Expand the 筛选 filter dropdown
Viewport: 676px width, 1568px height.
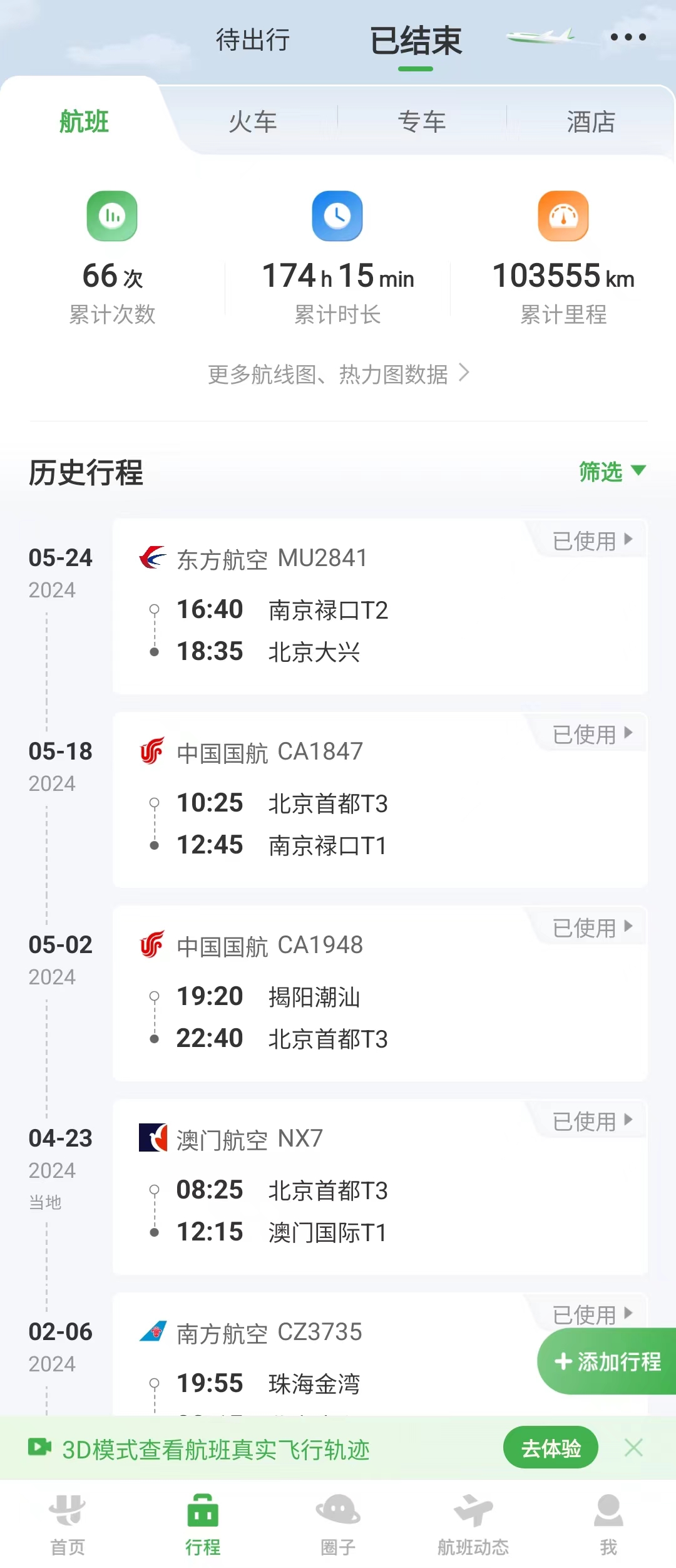point(612,472)
